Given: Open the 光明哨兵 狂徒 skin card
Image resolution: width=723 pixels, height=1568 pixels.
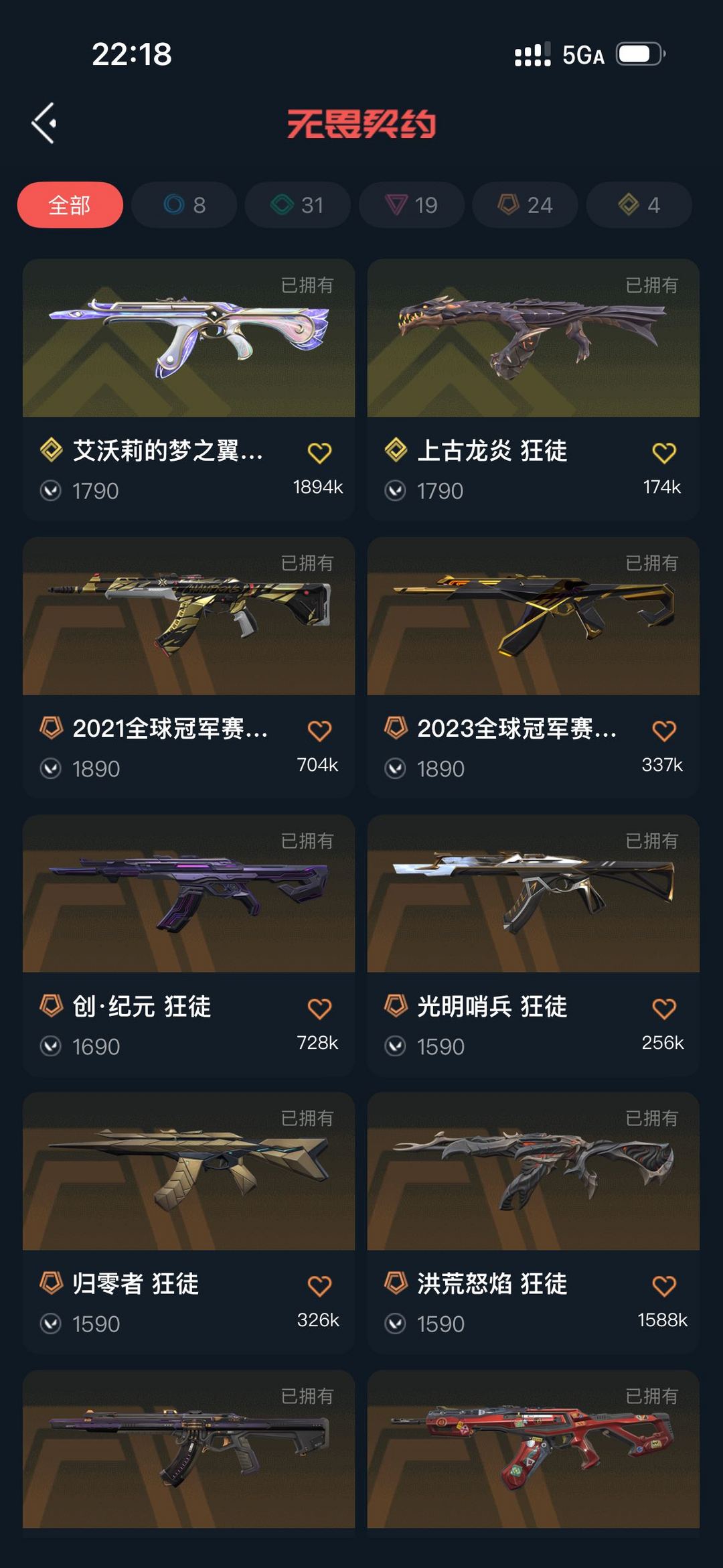Looking at the screenshot, I should 533,894.
